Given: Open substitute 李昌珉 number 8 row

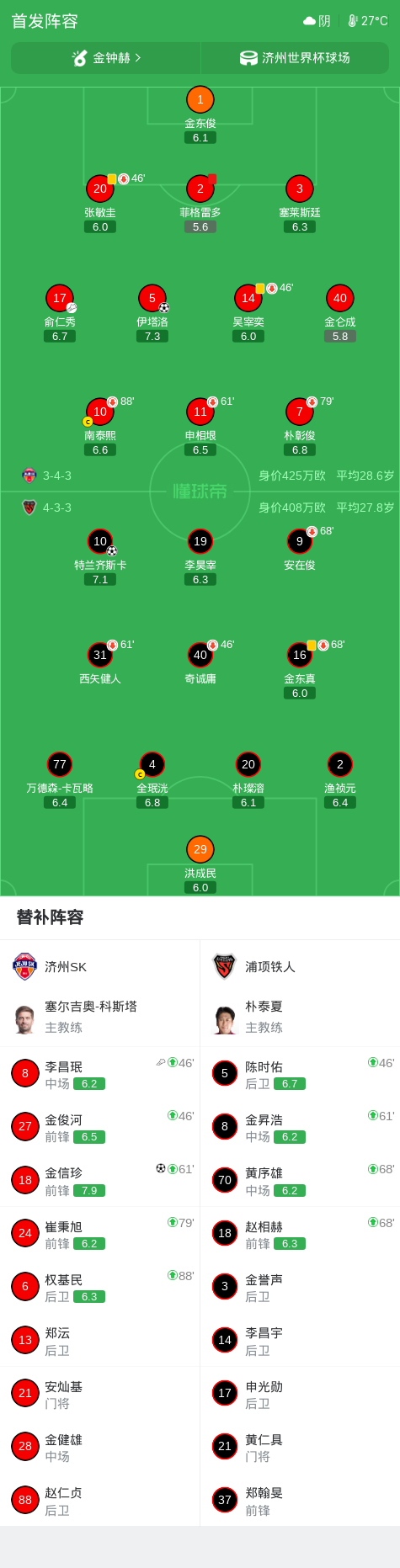Looking at the screenshot, I should pyautogui.click(x=99, y=1074).
